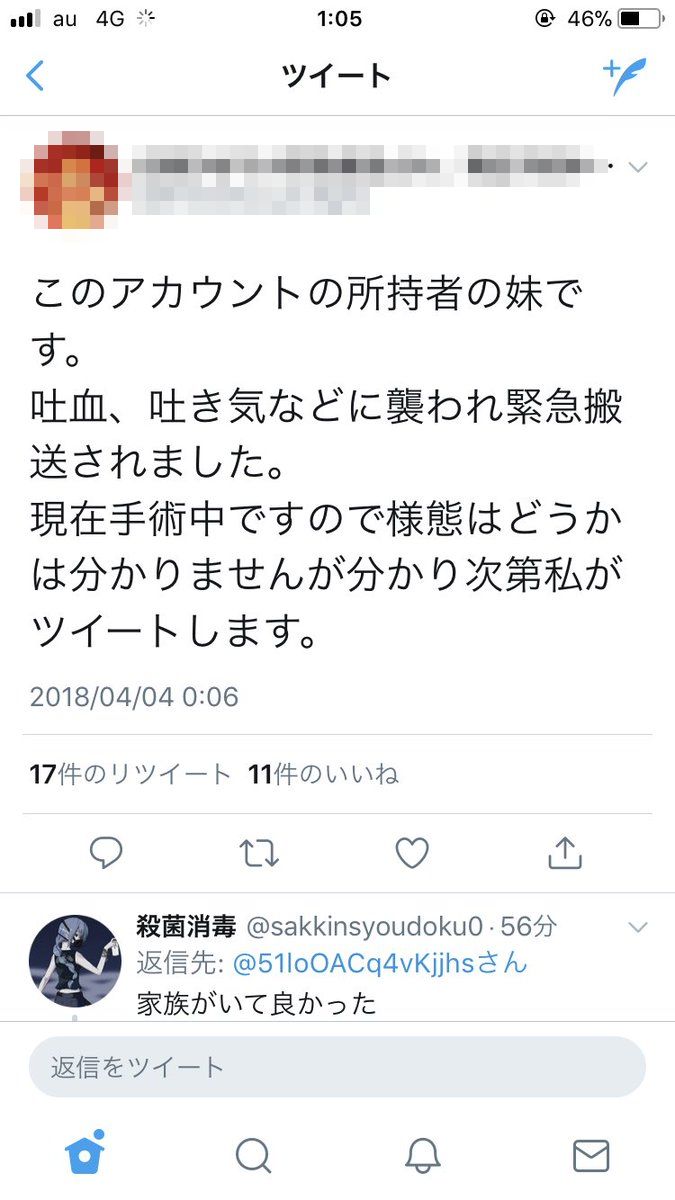Go back using the top-left arrow
The image size is (675, 1200).
tap(35, 76)
